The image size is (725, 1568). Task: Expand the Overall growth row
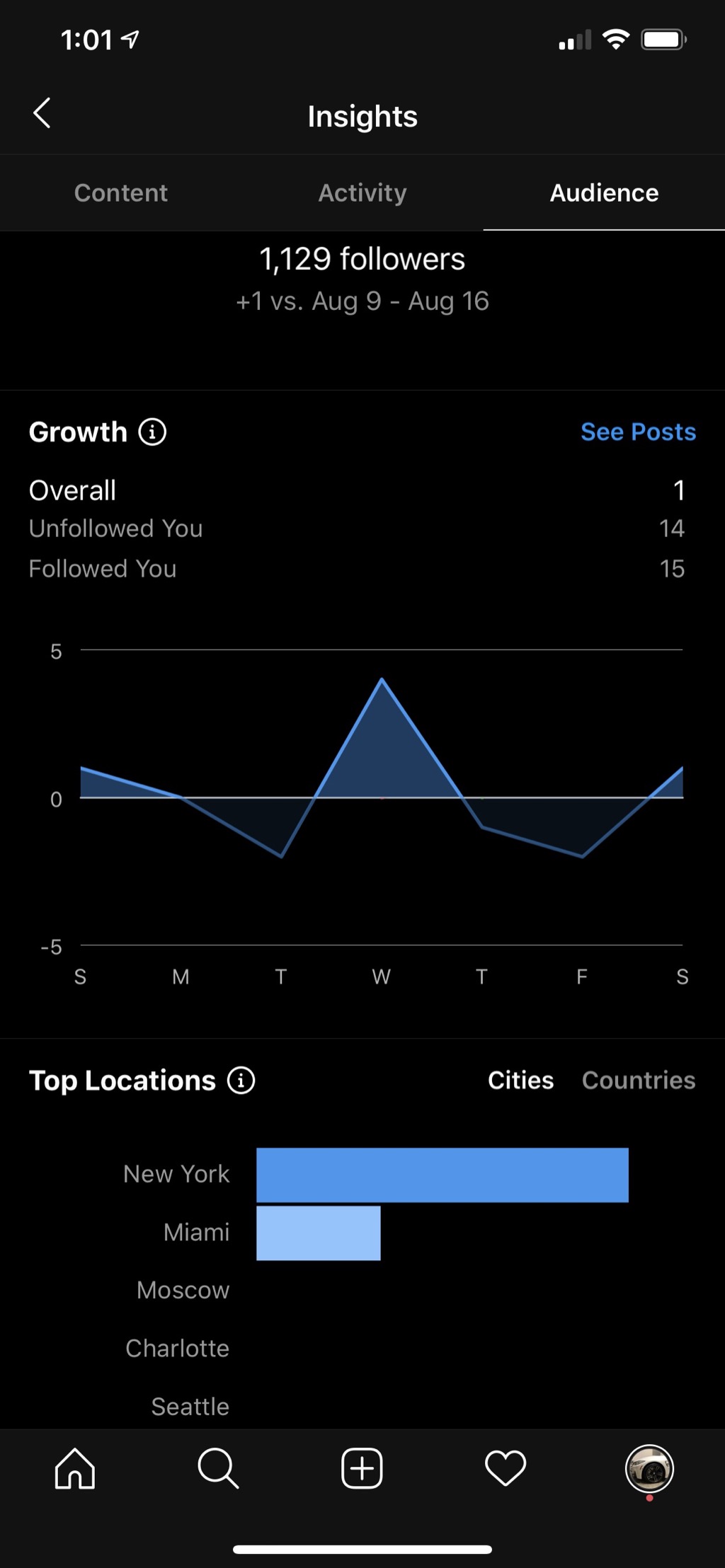tap(362, 490)
